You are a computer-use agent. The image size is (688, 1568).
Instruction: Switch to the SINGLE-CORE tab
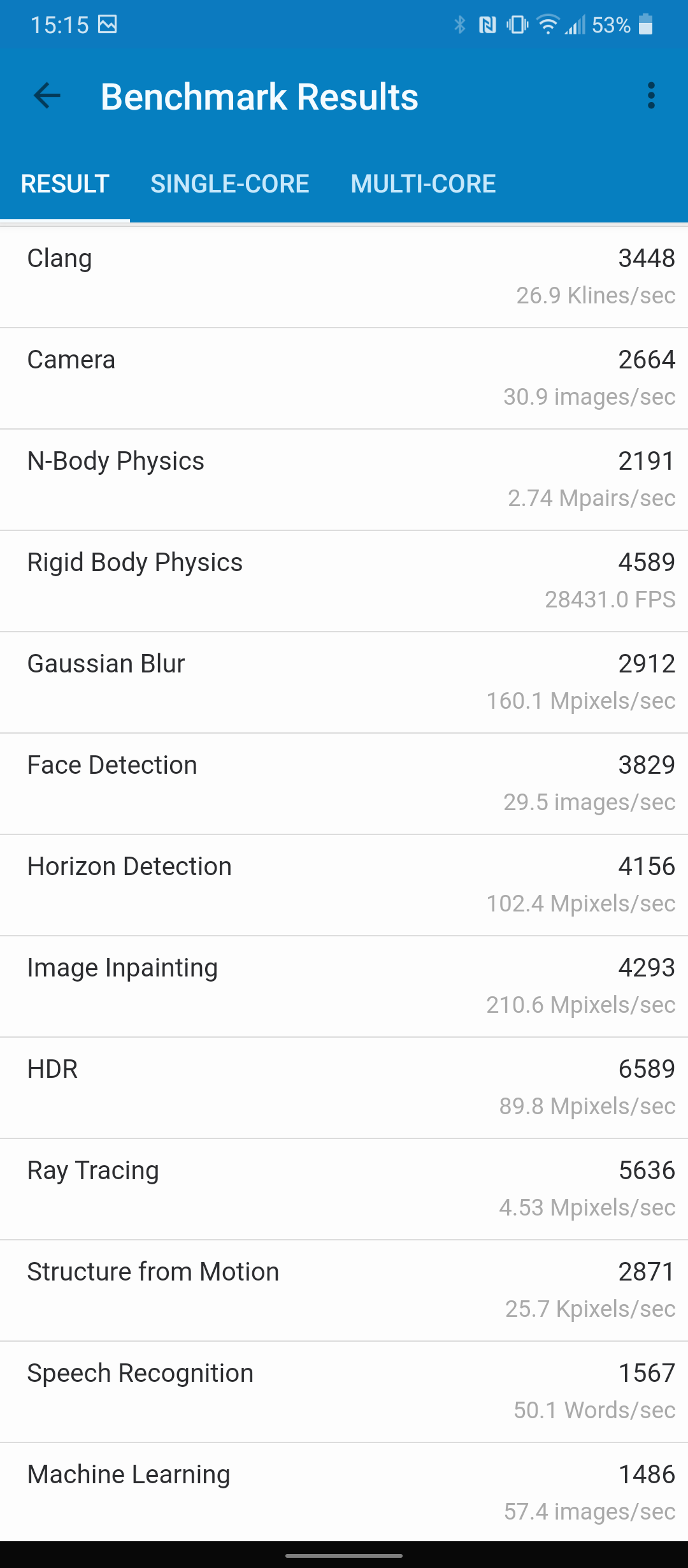click(230, 184)
